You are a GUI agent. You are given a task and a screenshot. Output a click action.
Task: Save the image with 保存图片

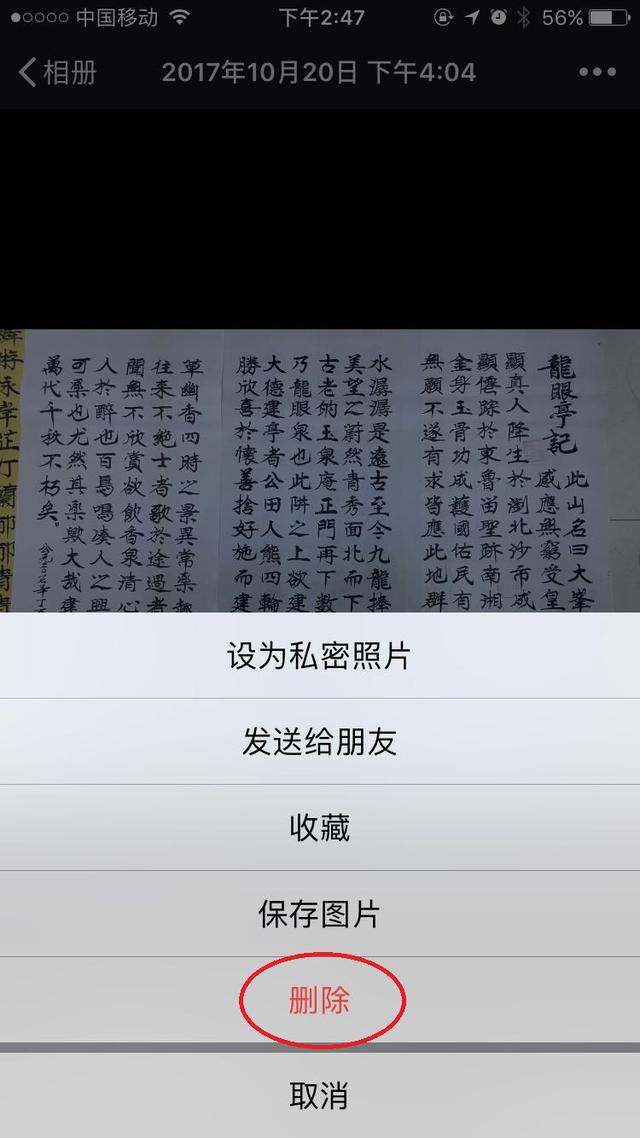click(x=320, y=914)
